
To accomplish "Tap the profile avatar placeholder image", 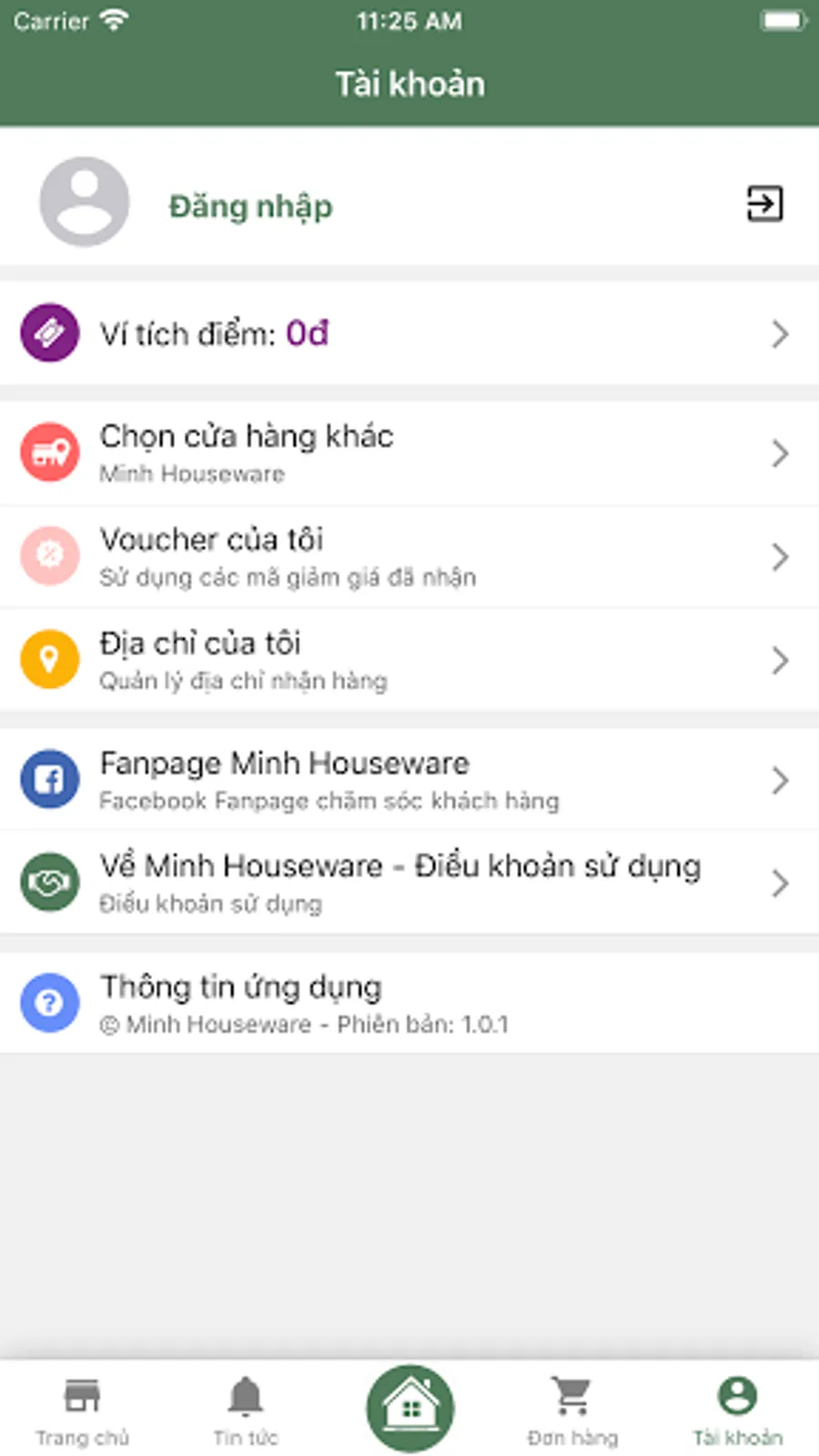I will click(x=84, y=201).
